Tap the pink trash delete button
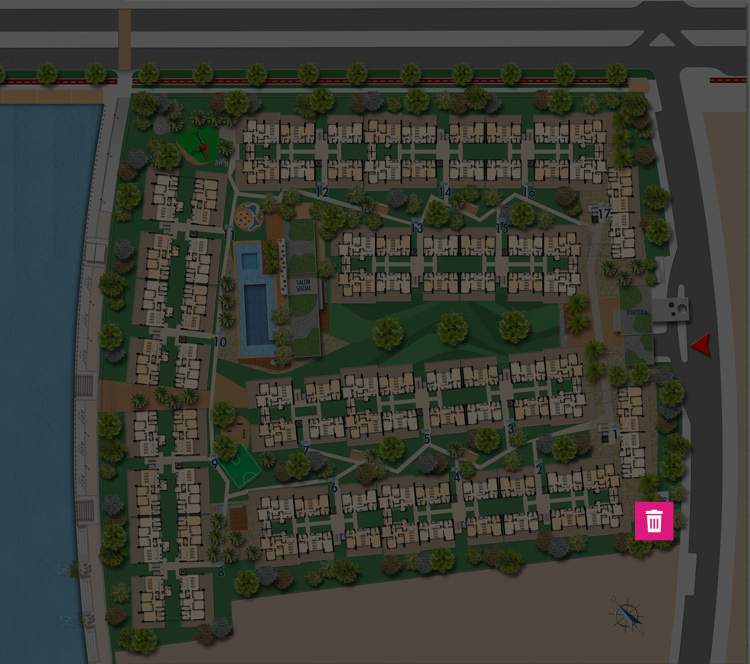This screenshot has height=664, width=750. point(654,521)
